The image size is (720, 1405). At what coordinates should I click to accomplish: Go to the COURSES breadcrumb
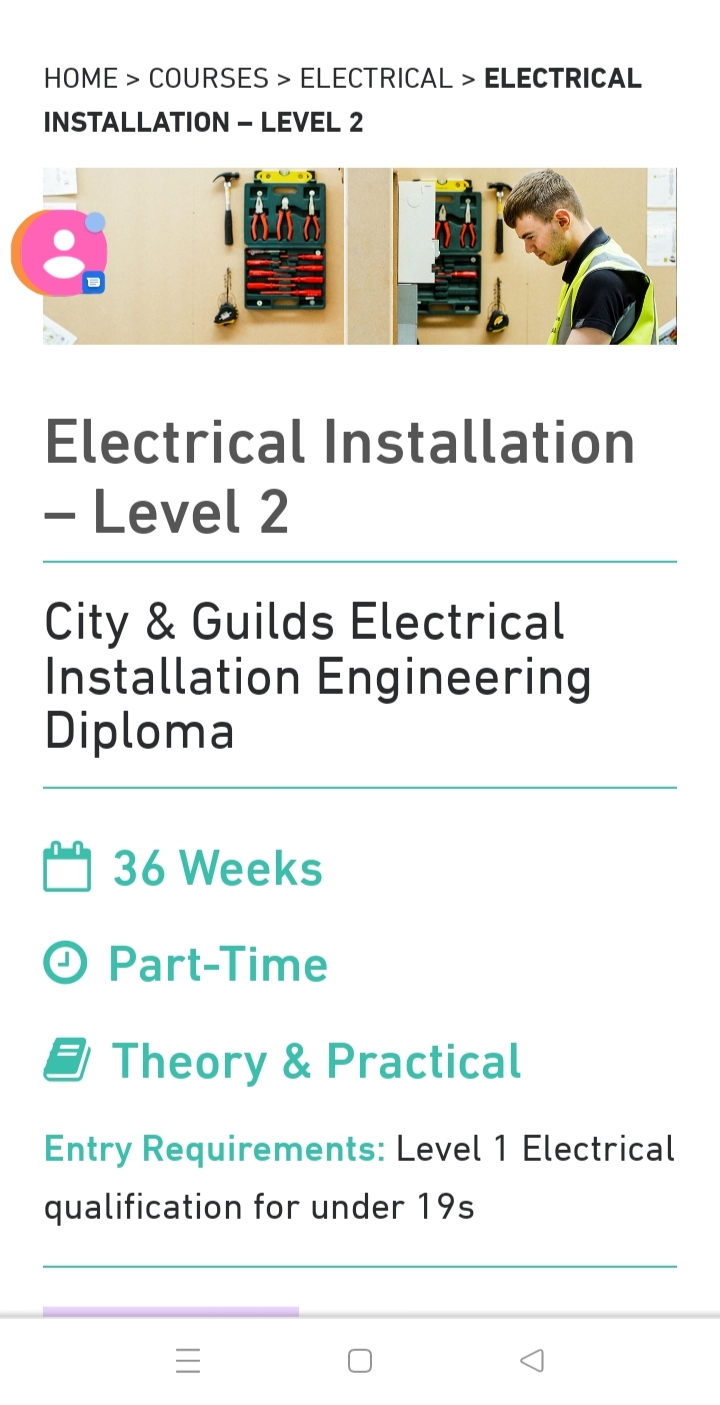point(208,78)
